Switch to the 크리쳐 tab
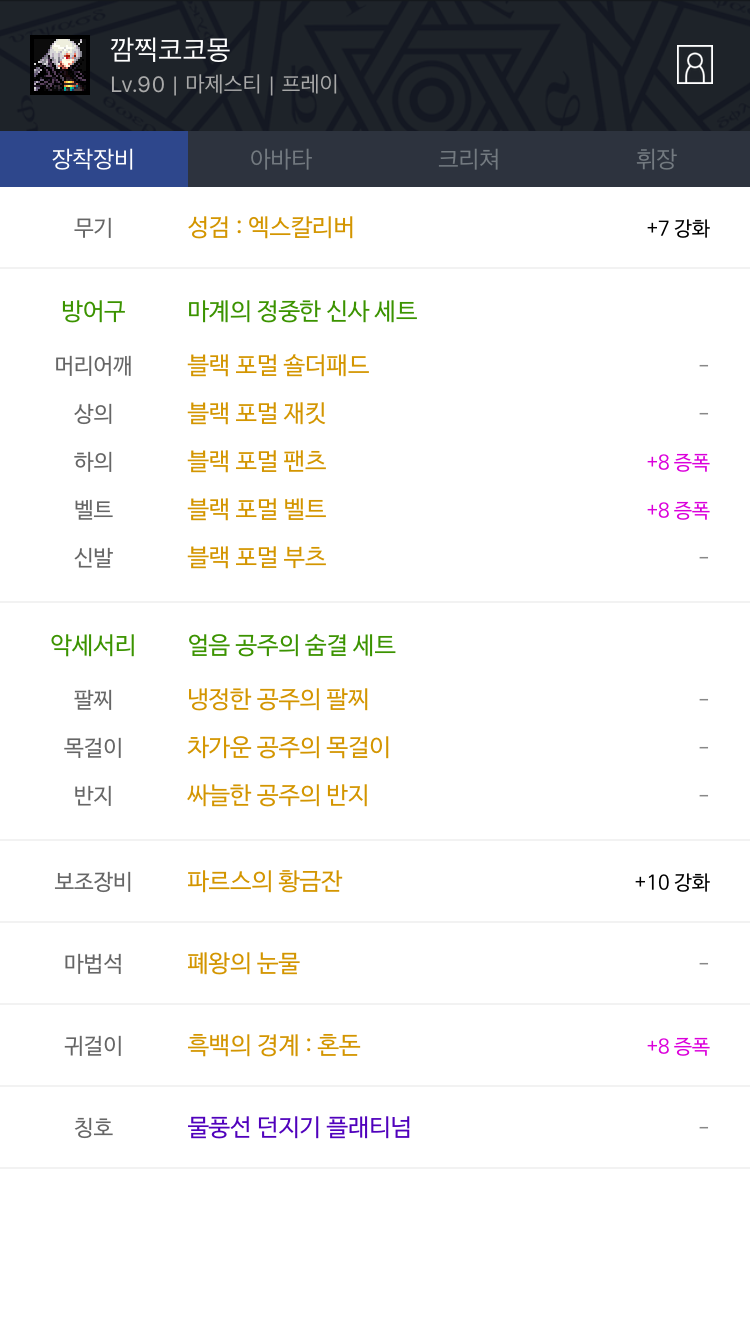The image size is (750, 1334). coord(468,159)
